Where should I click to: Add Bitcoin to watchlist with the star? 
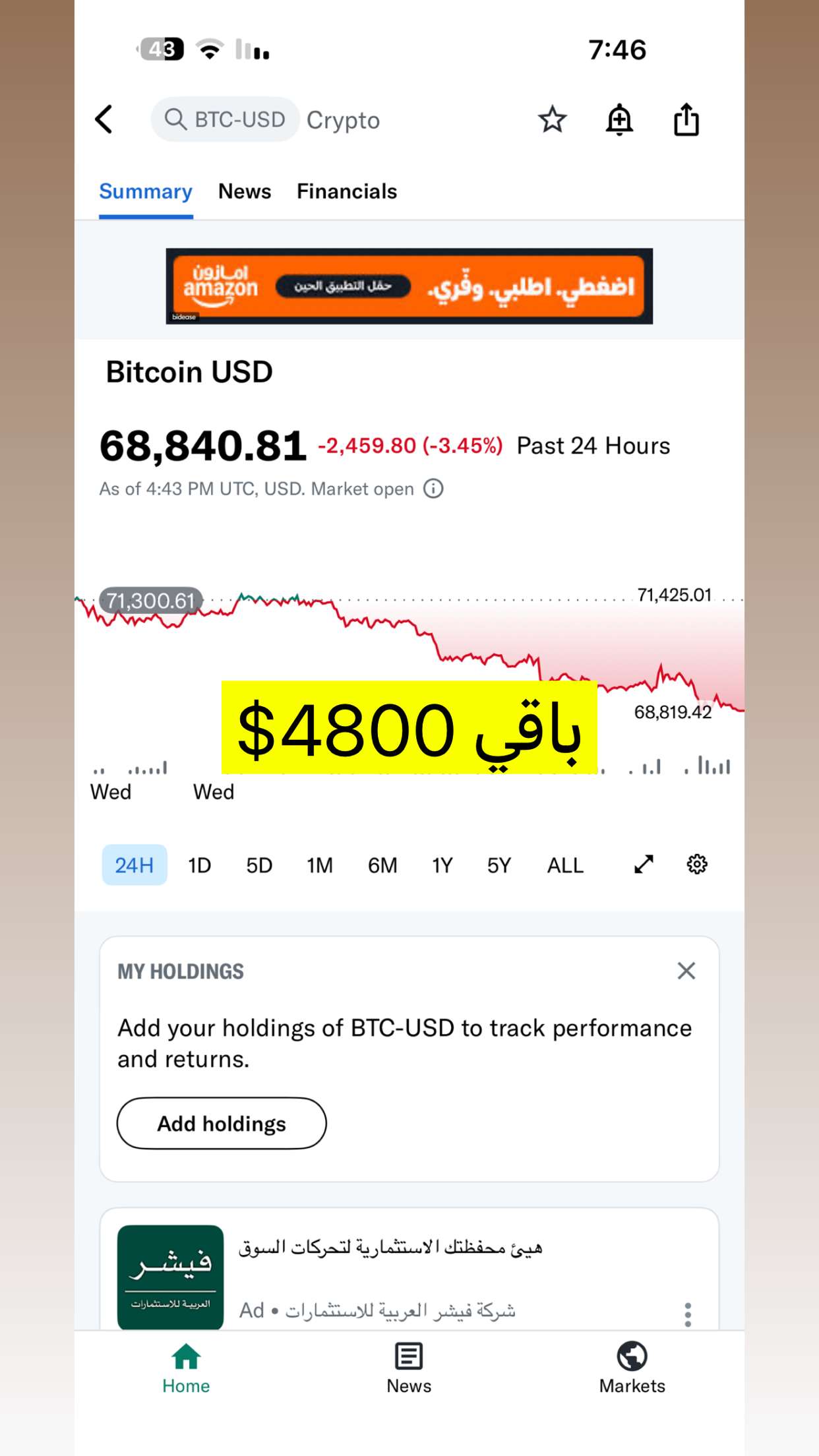pyautogui.click(x=552, y=119)
